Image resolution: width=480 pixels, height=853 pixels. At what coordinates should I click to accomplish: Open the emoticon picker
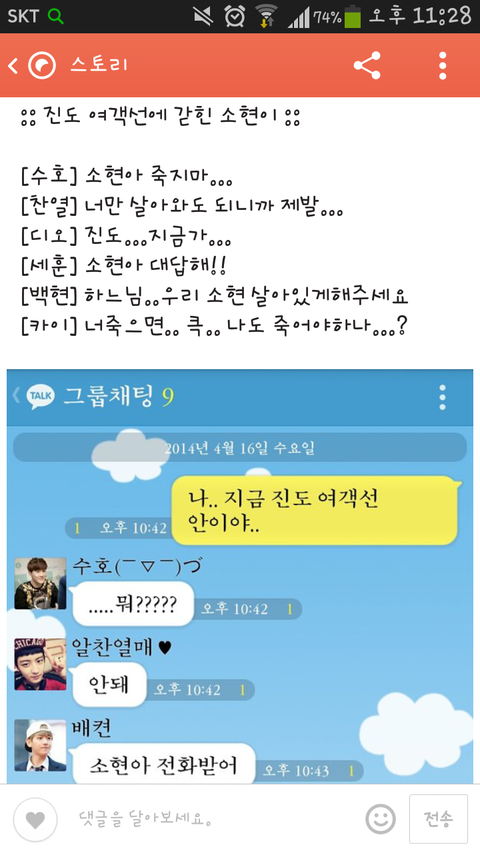point(380,819)
